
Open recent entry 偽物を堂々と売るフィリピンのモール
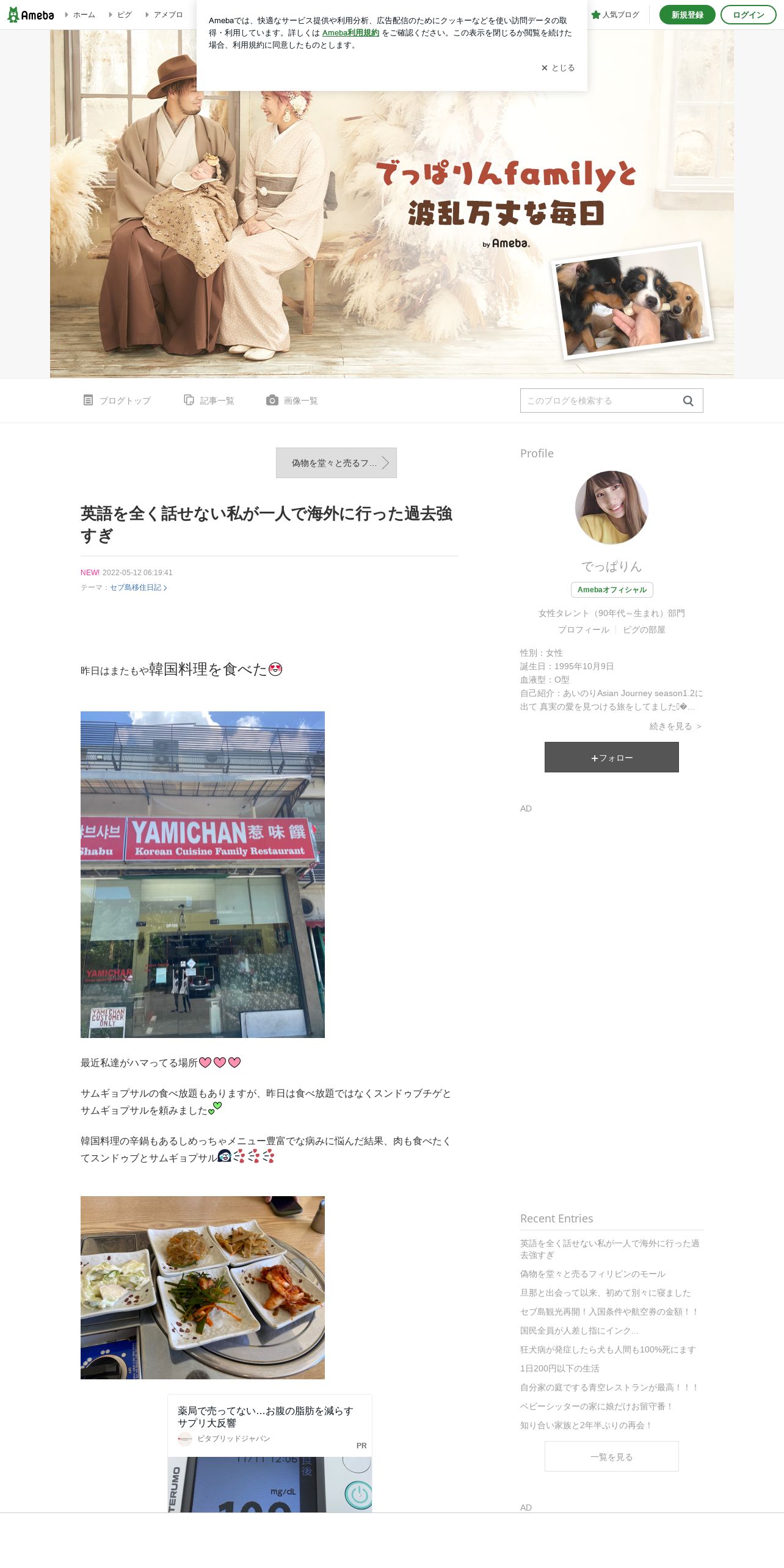pos(592,1274)
